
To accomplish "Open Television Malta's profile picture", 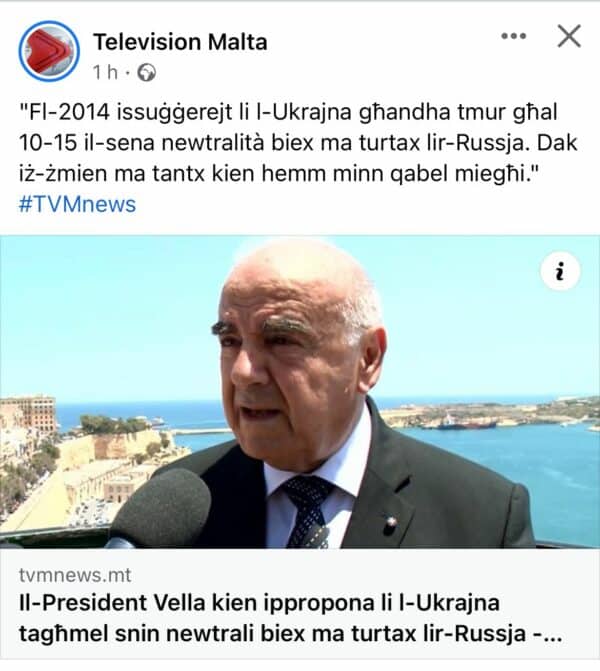I will click(x=48, y=51).
